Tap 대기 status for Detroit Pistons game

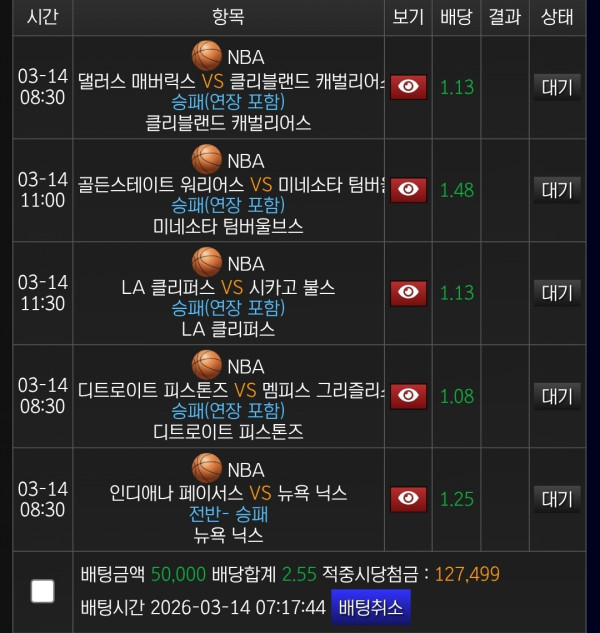point(556,396)
